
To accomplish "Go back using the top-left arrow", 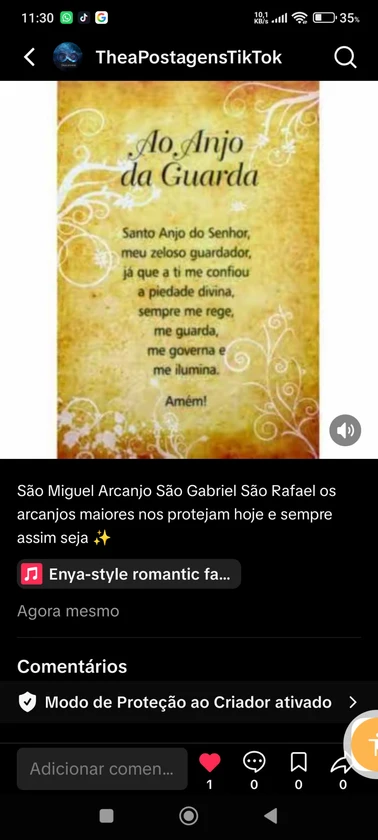I will [29, 57].
